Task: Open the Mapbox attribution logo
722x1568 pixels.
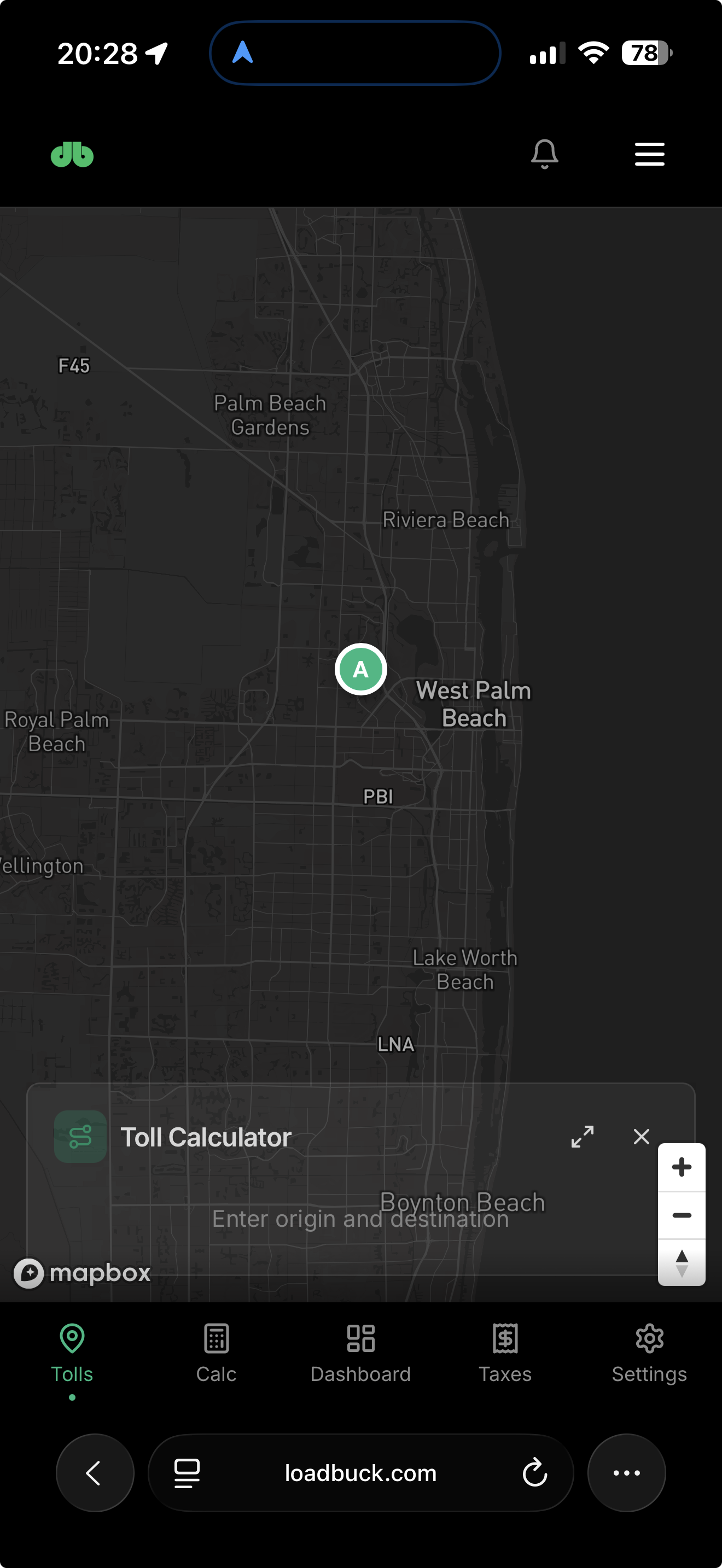Action: coord(82,1273)
